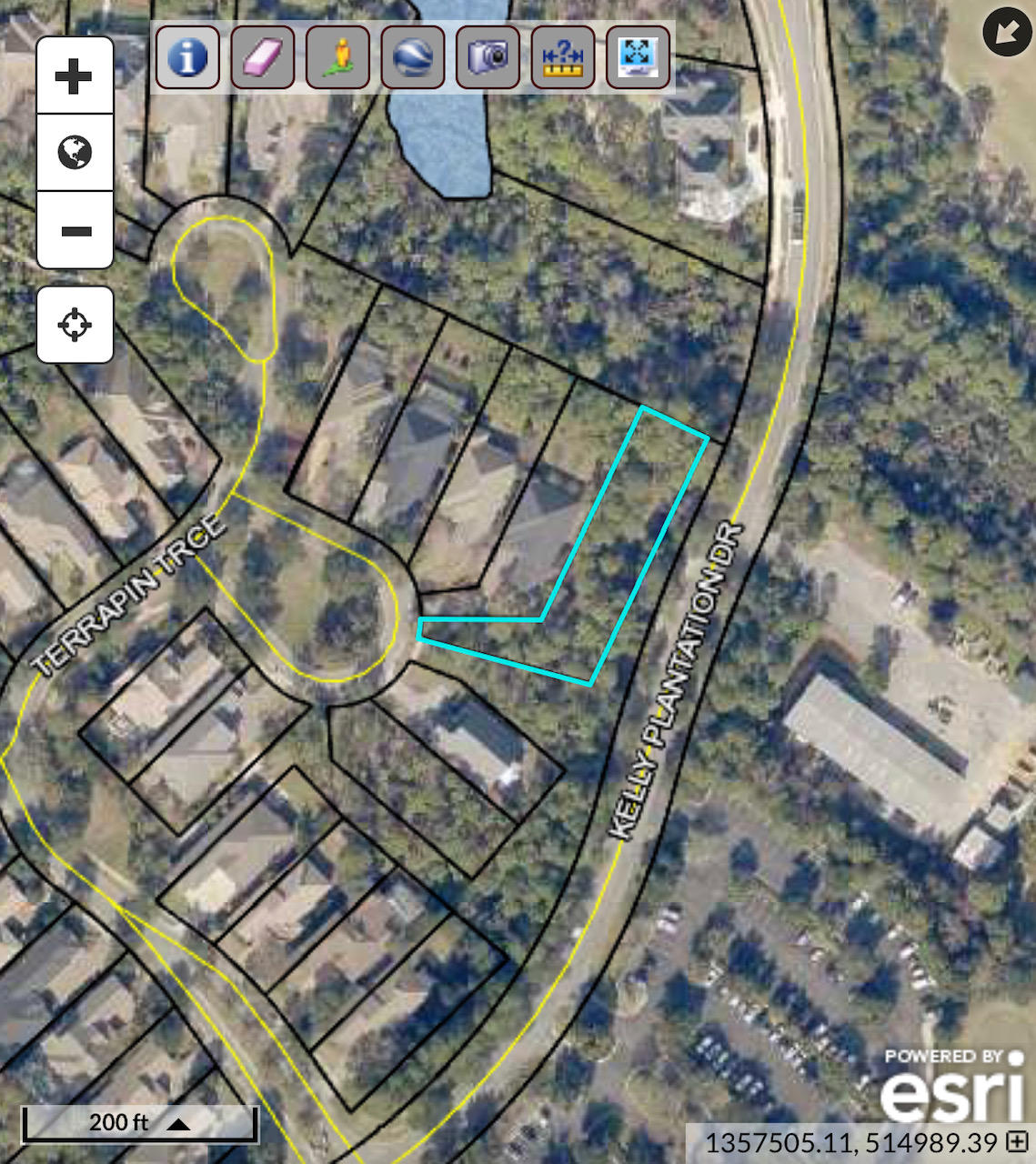Open Google Earth globe tool

[x=412, y=57]
